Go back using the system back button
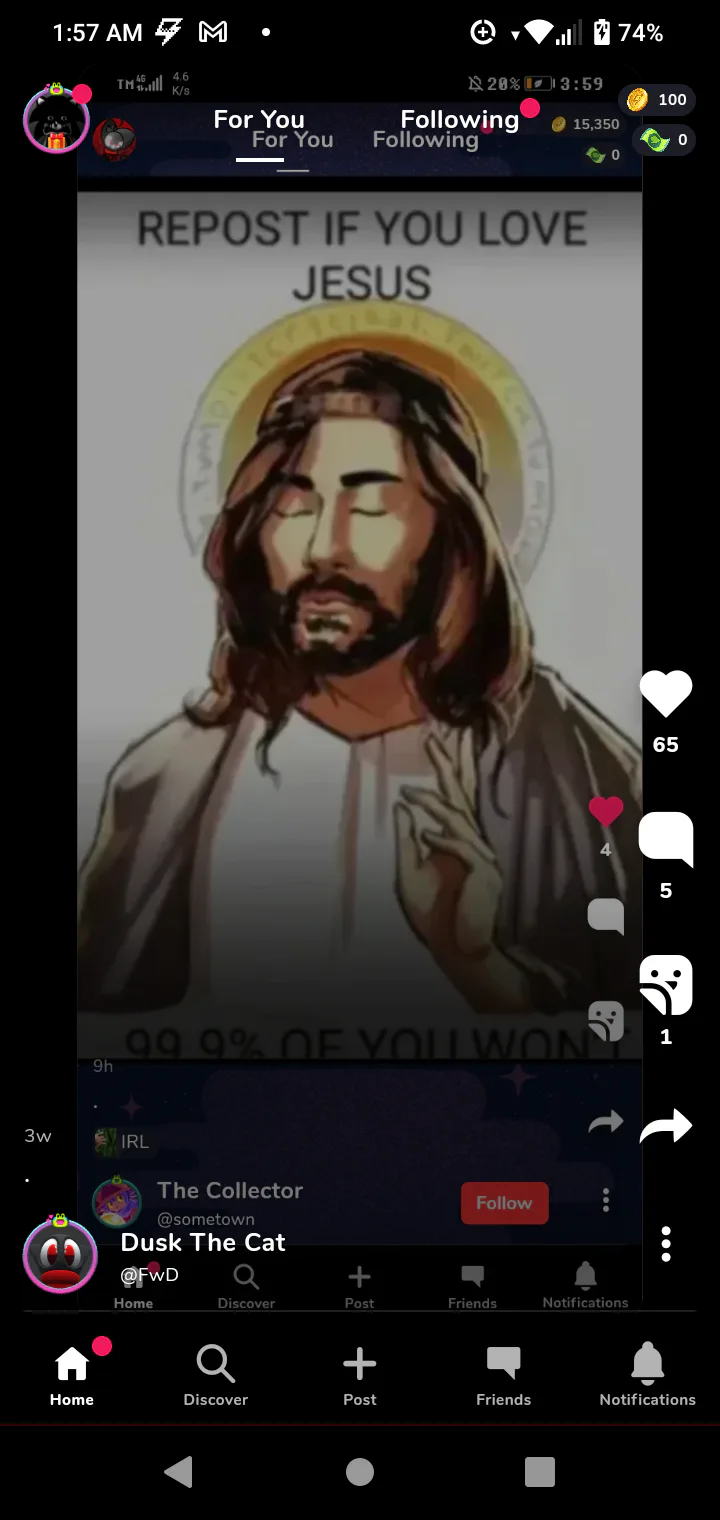The image size is (720, 1520). pyautogui.click(x=179, y=1472)
